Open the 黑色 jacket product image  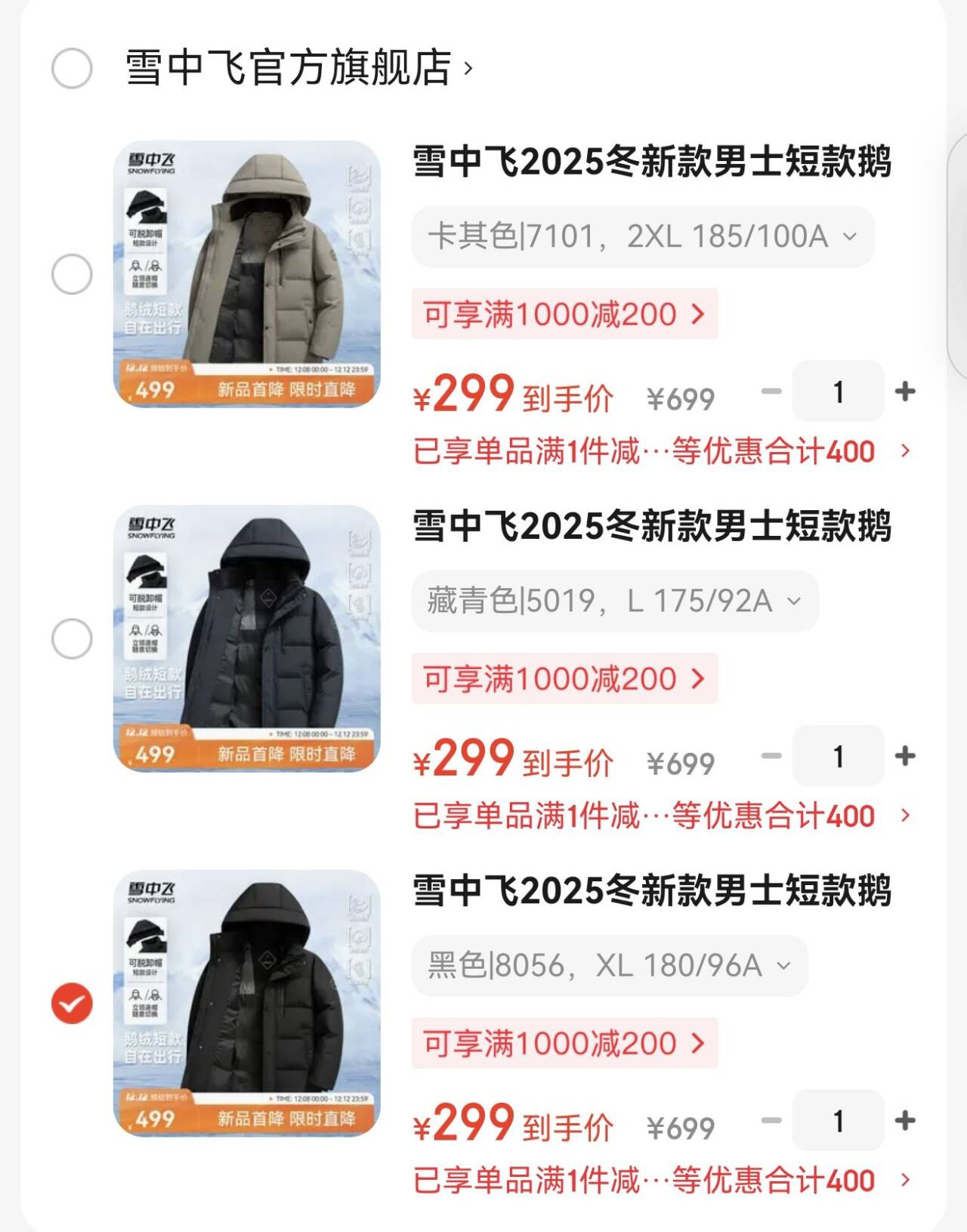(x=247, y=1004)
